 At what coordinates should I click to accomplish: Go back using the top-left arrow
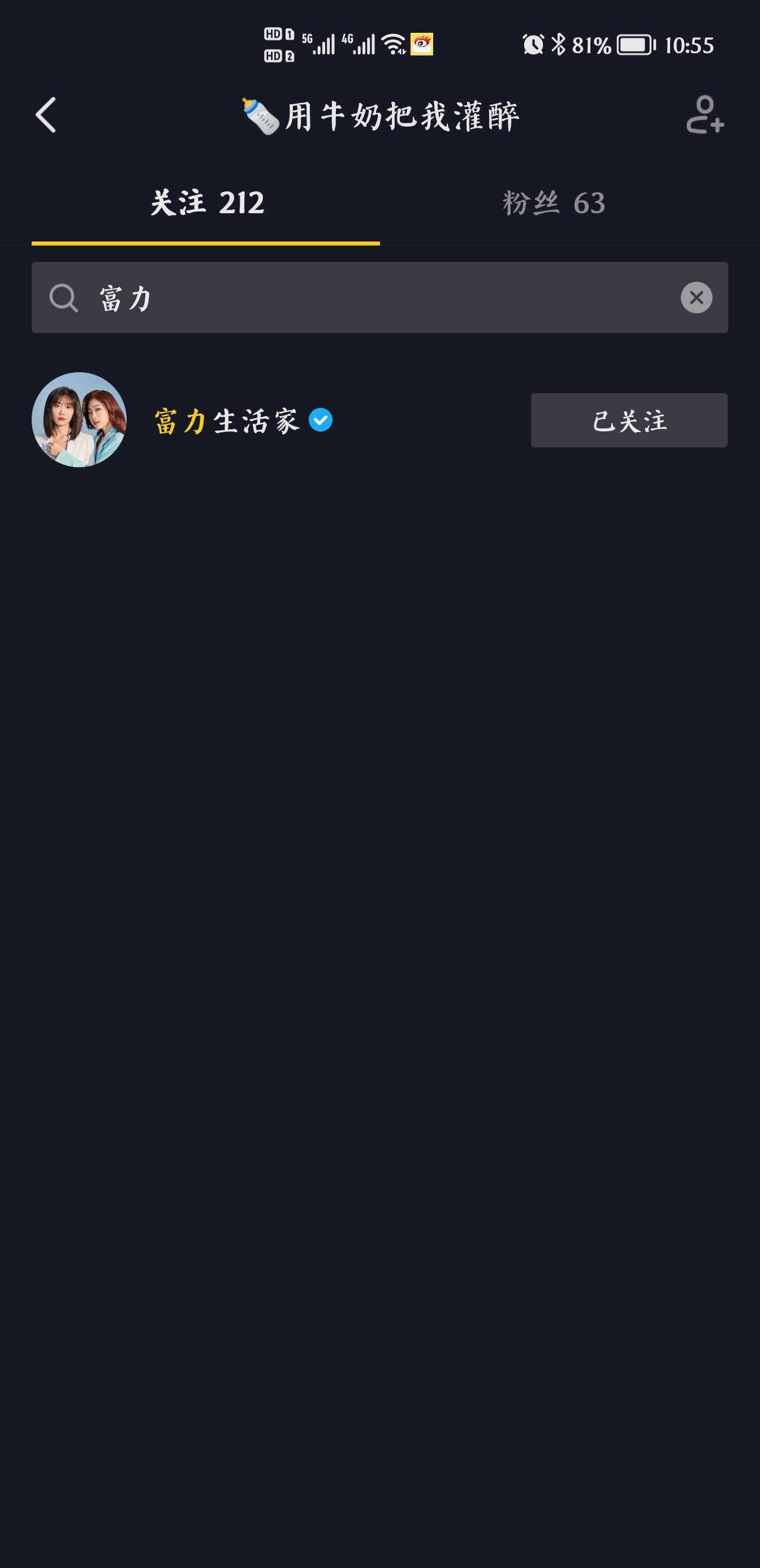coord(46,114)
